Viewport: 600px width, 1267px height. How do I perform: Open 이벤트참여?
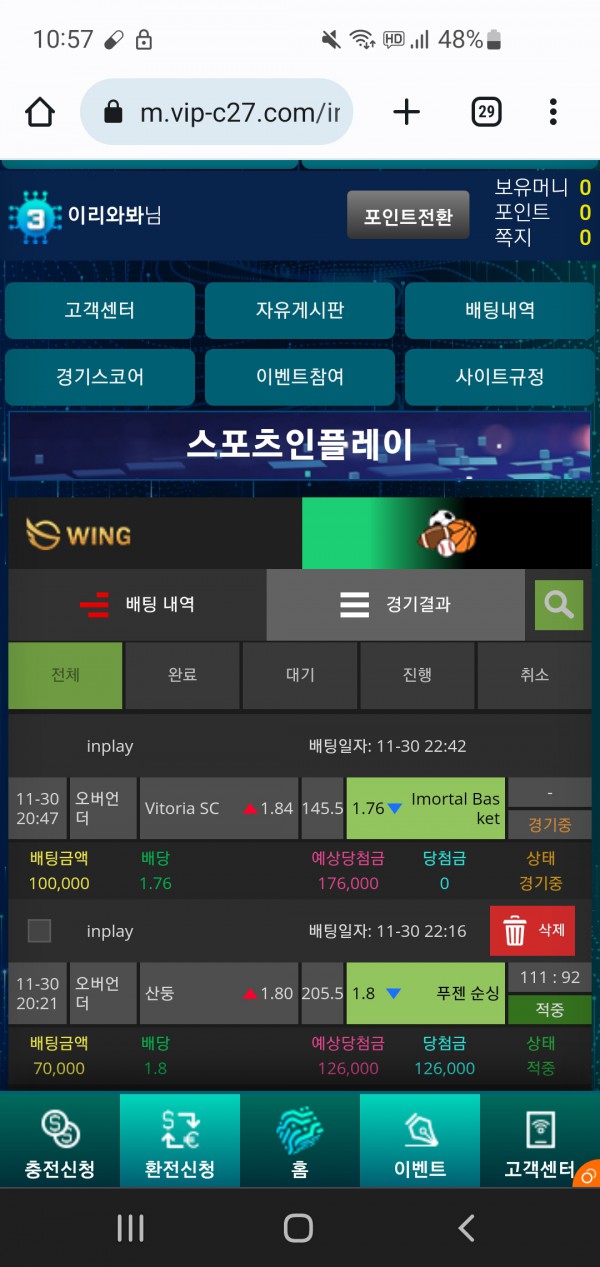[299, 377]
